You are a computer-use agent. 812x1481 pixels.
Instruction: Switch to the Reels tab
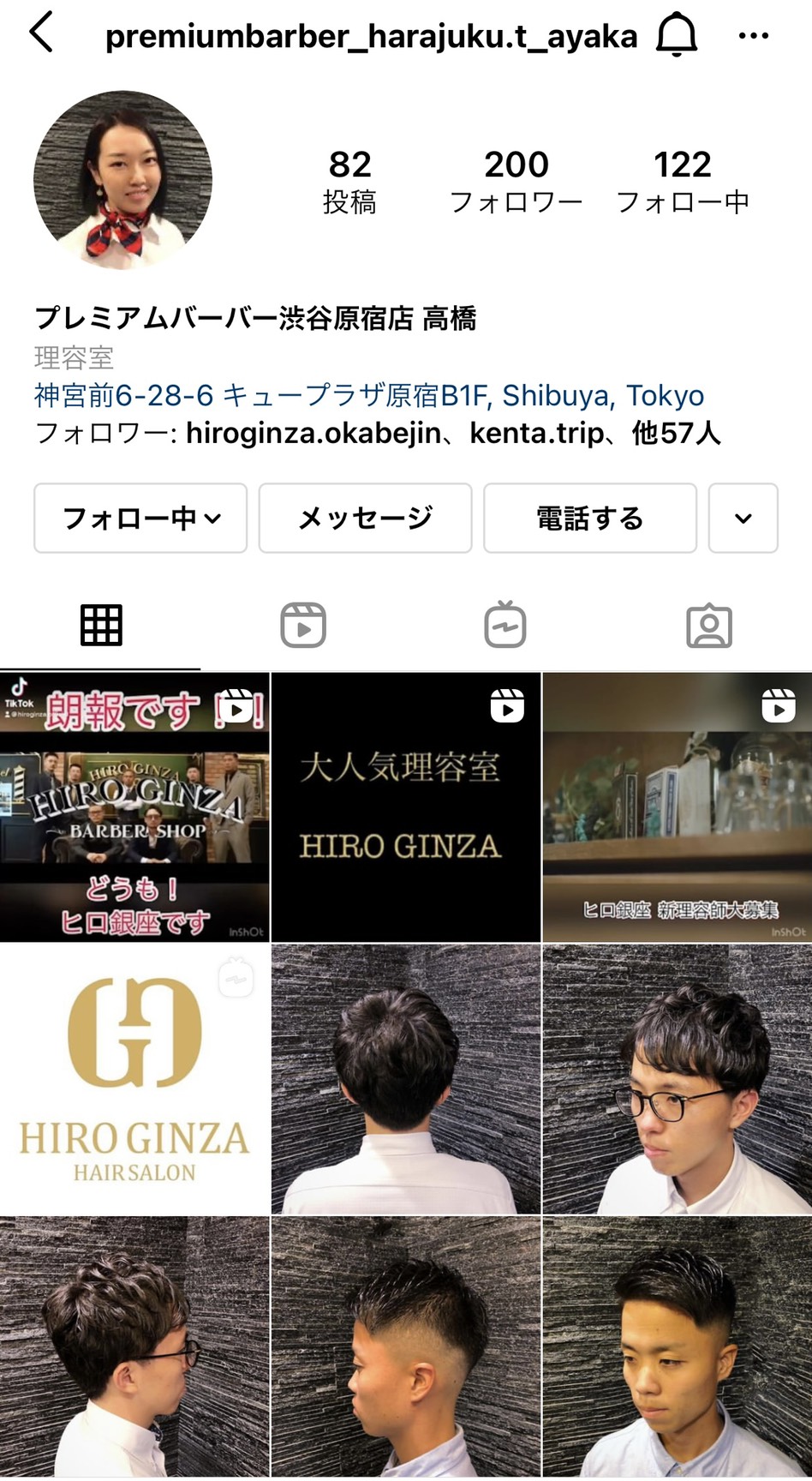point(303,625)
